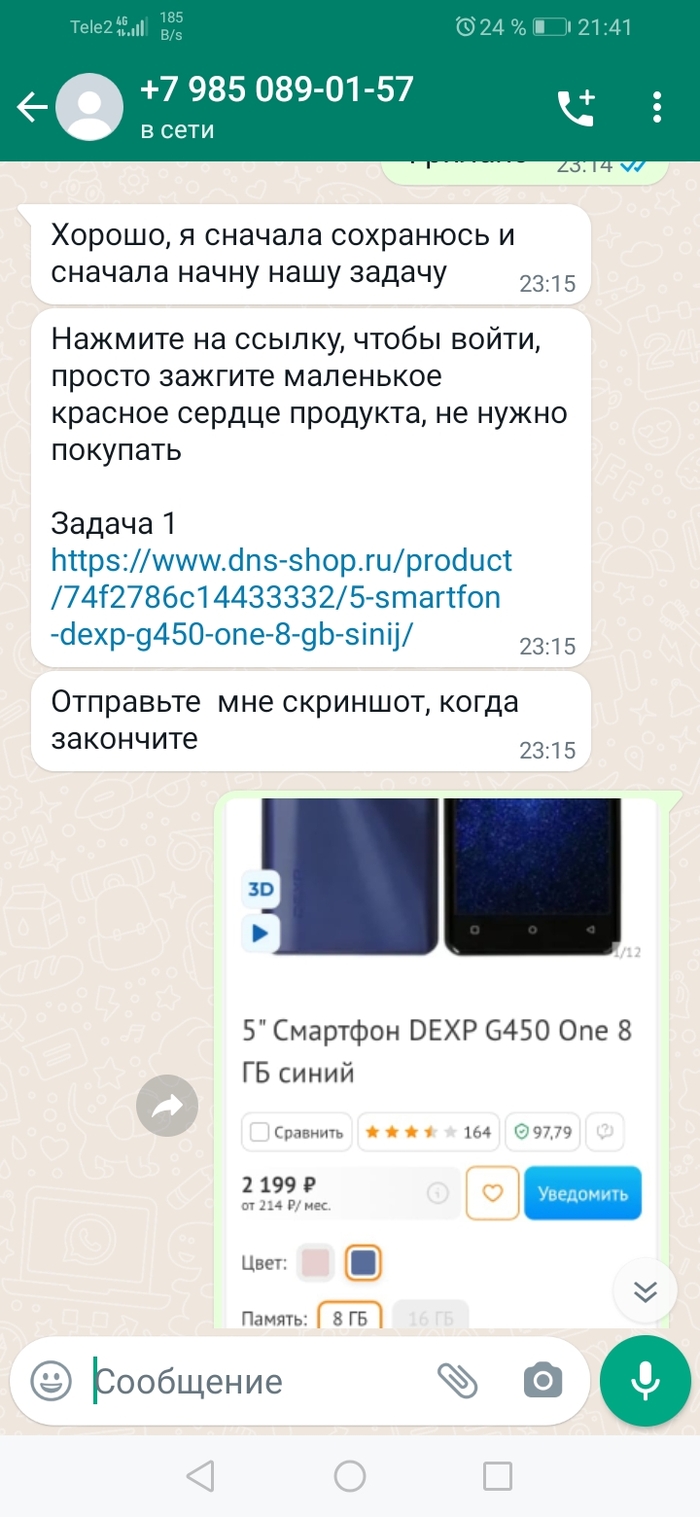
Task: Jump to the latest messages
Action: 645,1292
